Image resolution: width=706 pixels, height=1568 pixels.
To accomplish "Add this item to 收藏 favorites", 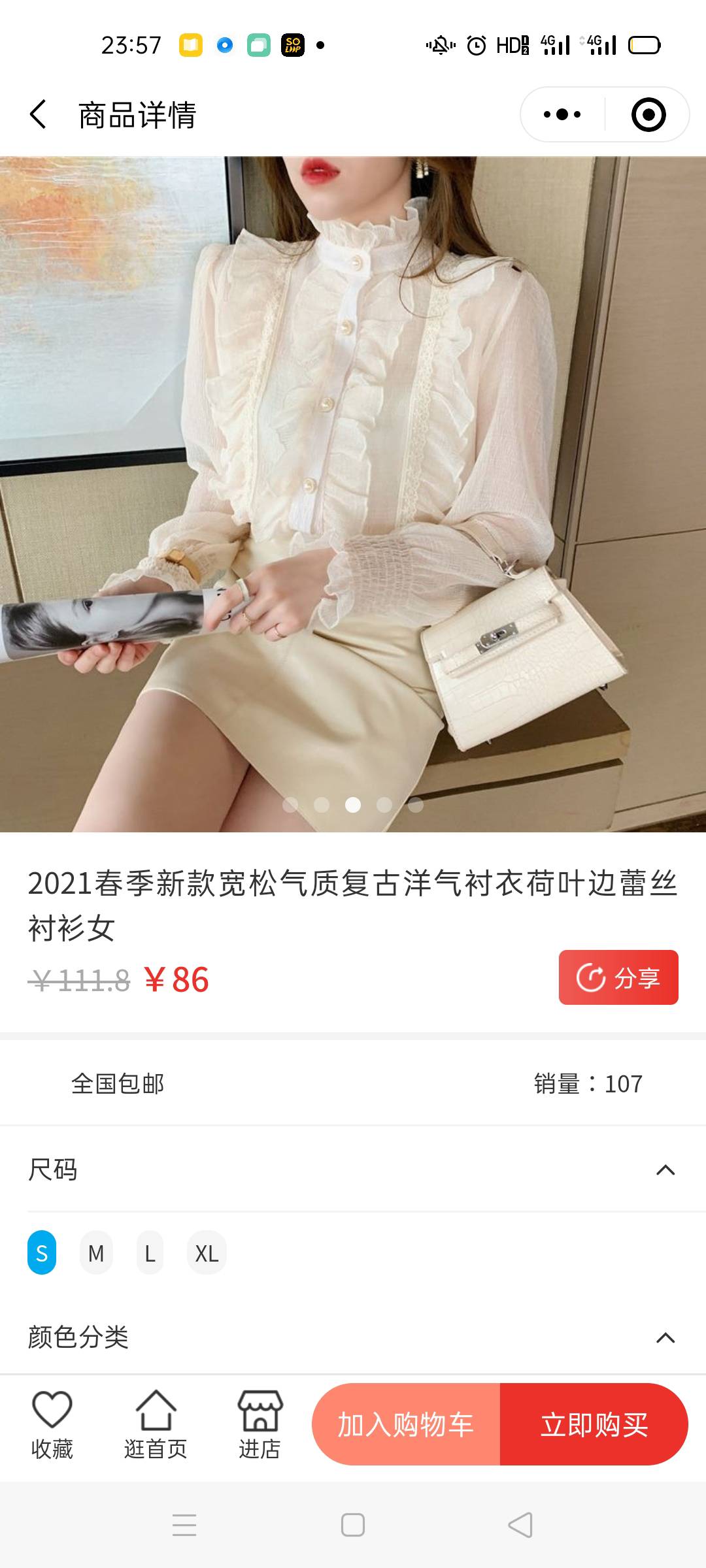I will [x=52, y=1424].
